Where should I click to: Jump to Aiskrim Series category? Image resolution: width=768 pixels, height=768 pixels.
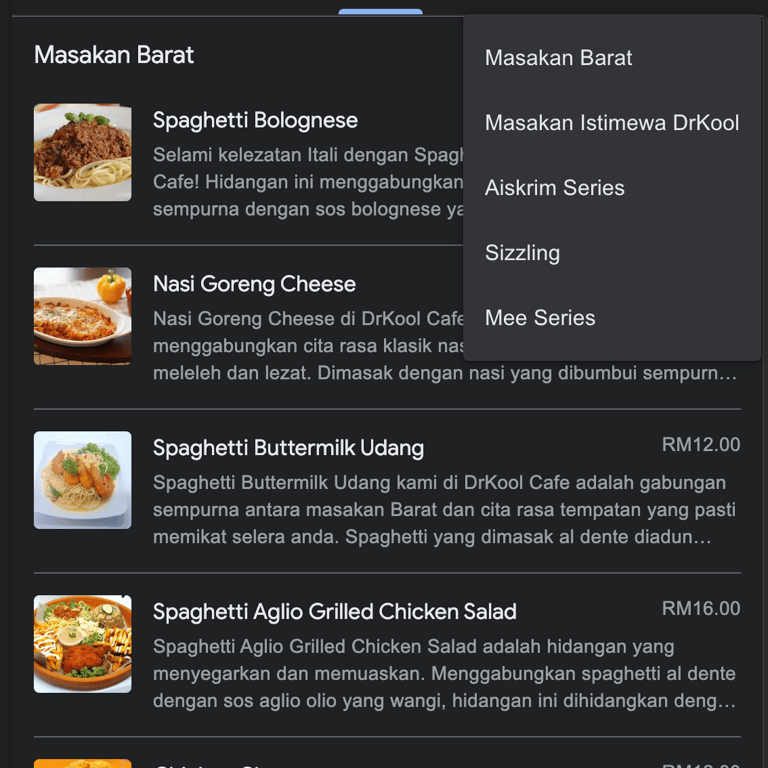tap(555, 188)
